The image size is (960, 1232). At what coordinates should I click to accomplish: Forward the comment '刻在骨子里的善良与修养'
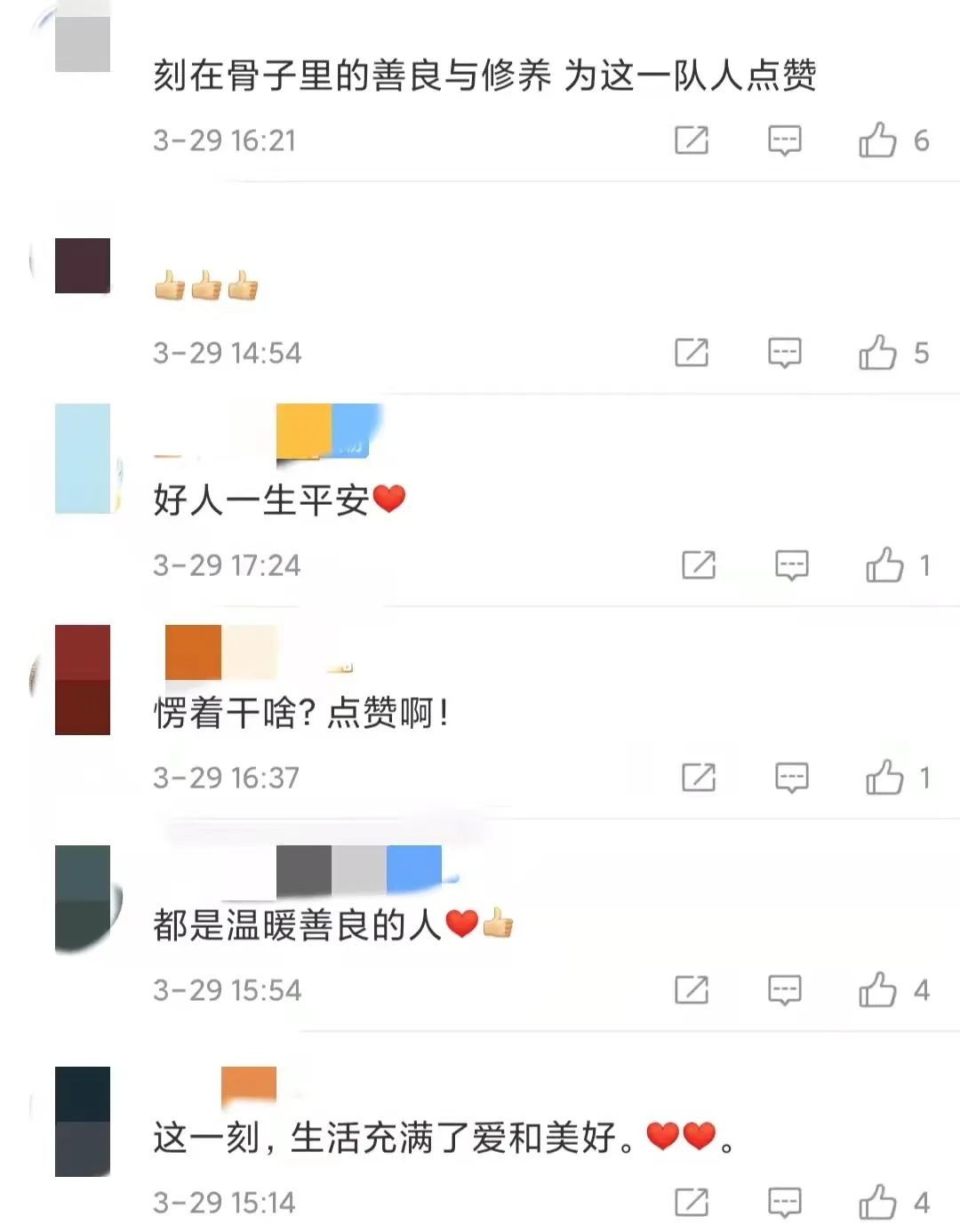click(692, 140)
